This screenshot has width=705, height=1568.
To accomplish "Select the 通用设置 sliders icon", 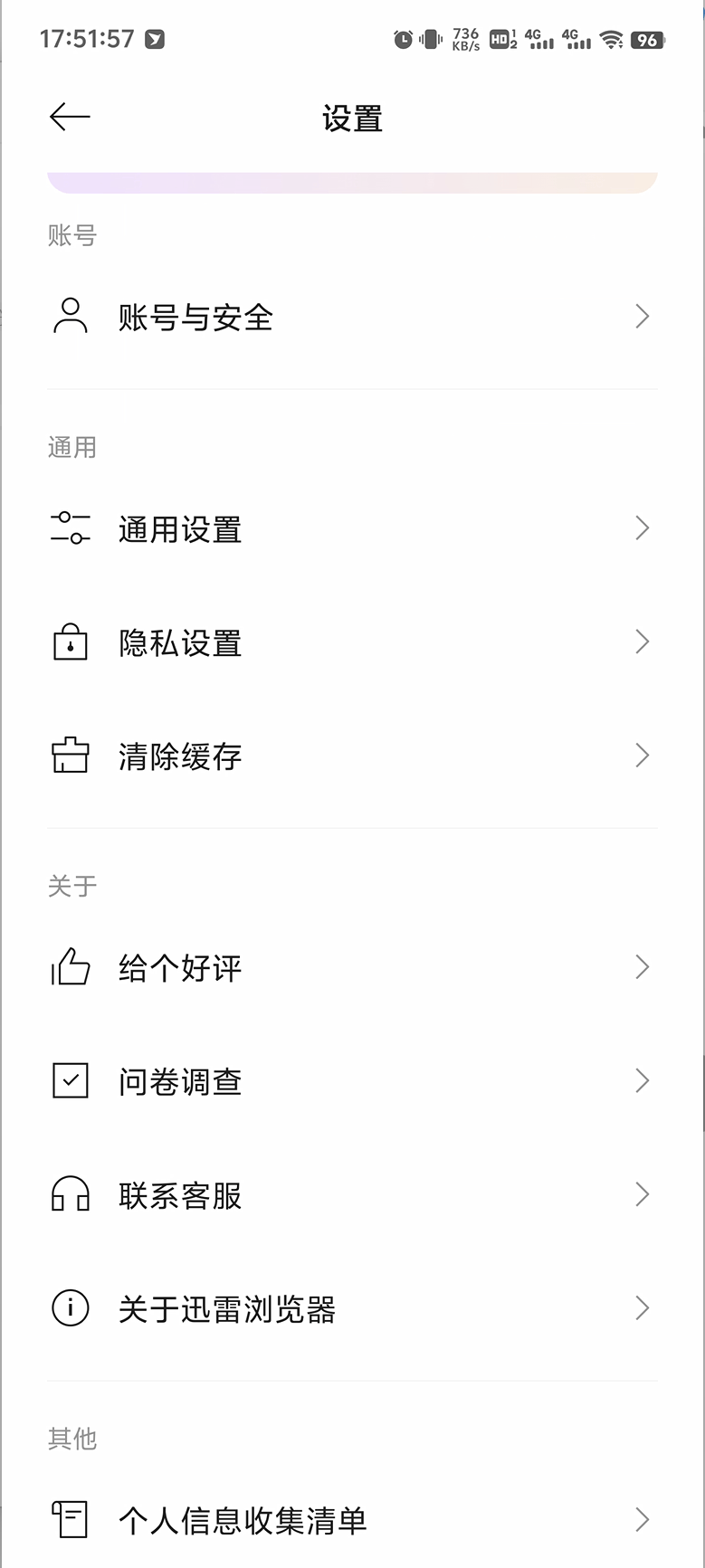I will tap(70, 527).
